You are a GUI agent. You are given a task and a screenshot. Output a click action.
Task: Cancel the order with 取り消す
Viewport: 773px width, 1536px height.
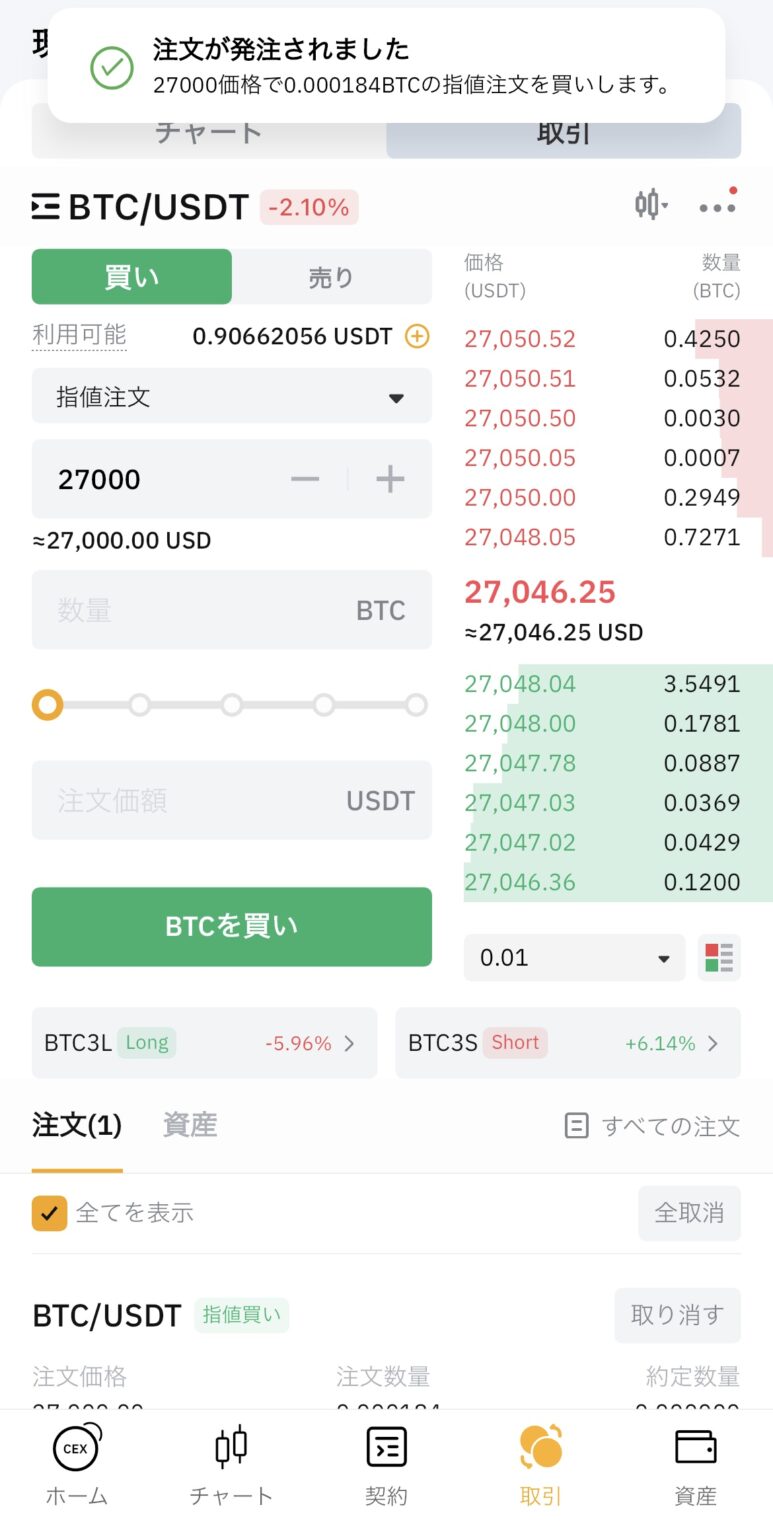coord(677,1315)
